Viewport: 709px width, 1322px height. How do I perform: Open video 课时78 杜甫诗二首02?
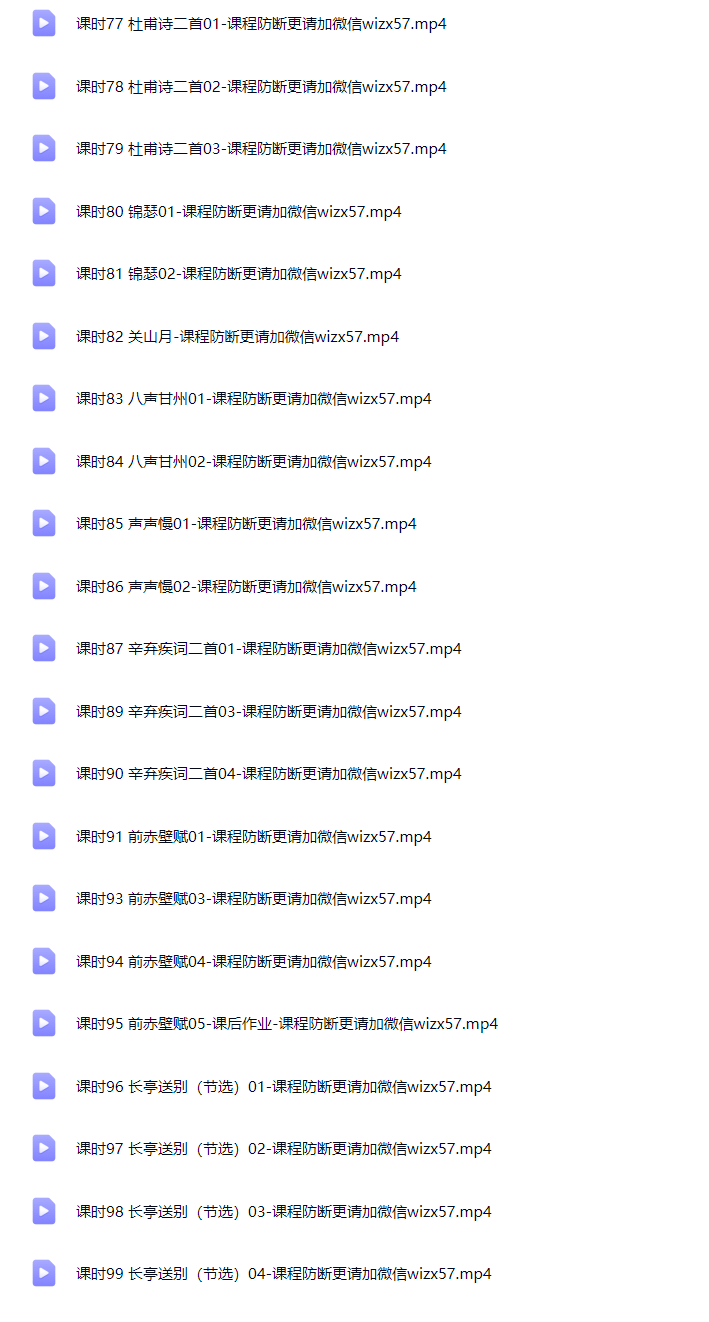pos(261,87)
